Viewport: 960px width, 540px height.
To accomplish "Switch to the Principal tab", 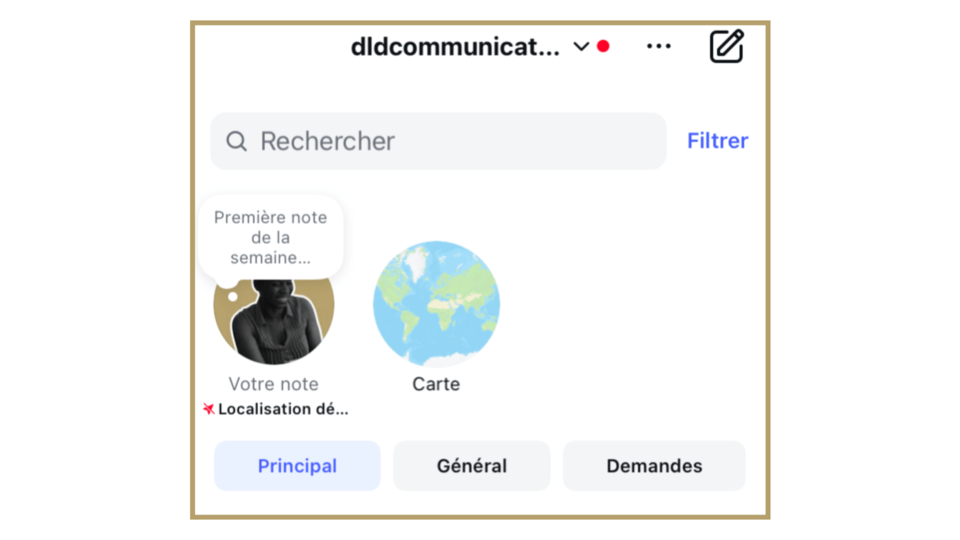I will 297,466.
